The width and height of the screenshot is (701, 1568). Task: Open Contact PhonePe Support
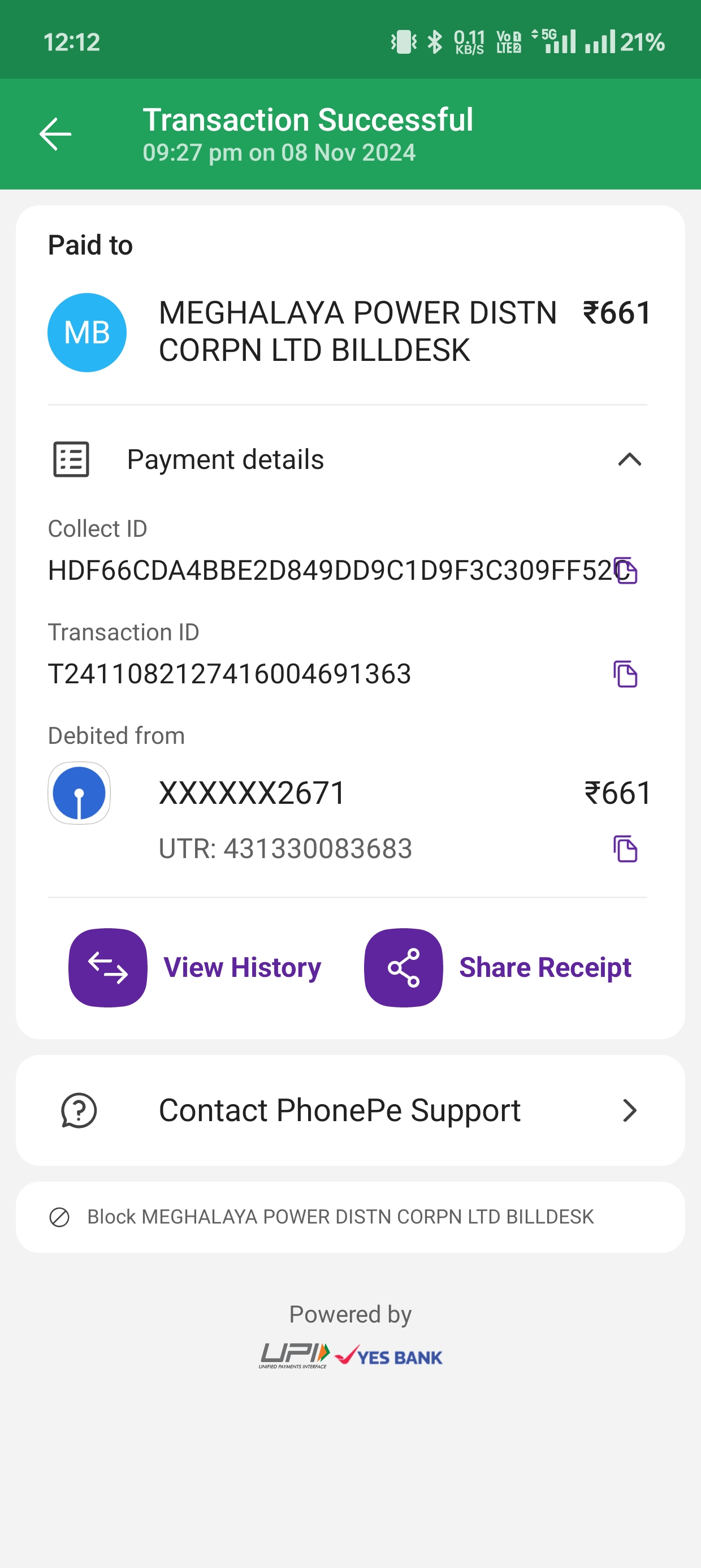tap(350, 1111)
